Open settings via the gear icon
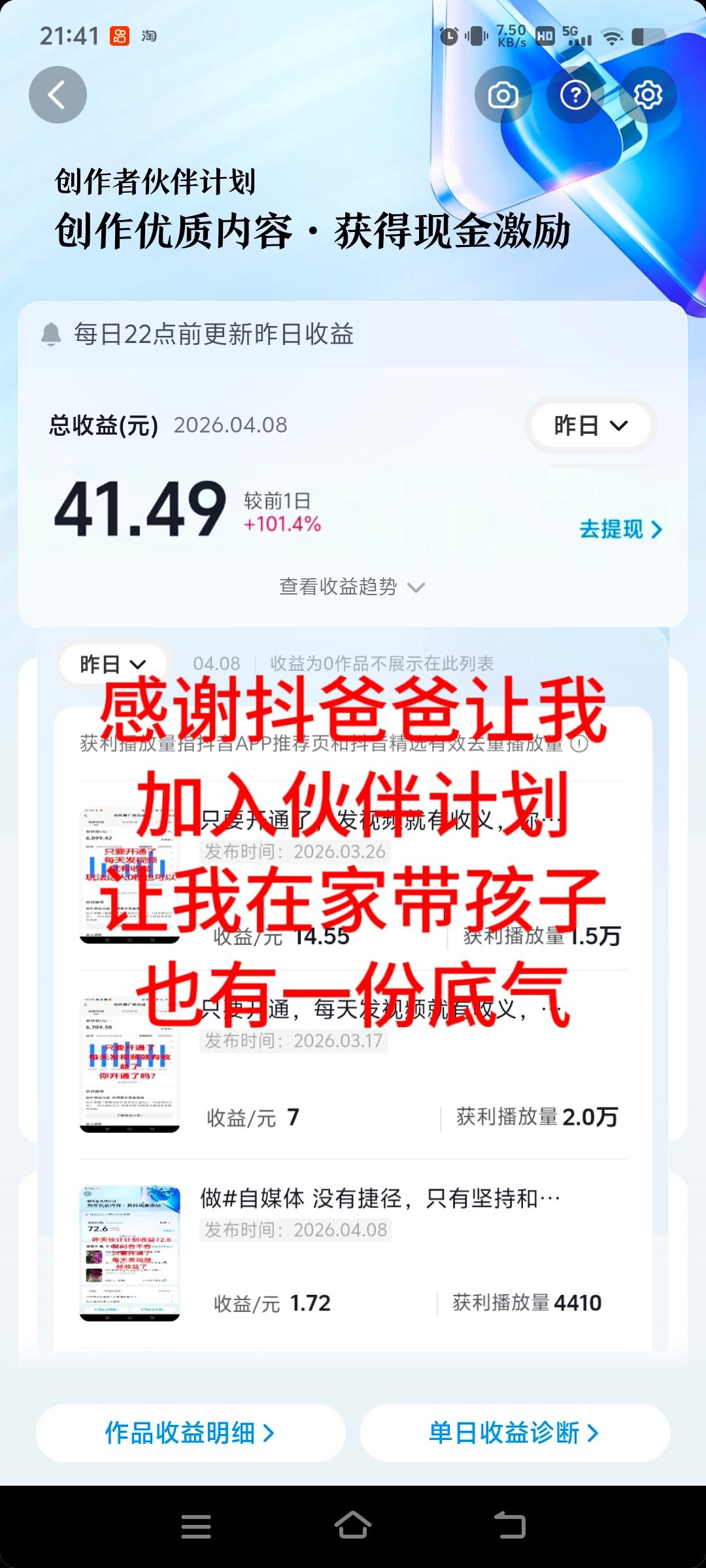The image size is (706, 1568). click(648, 94)
